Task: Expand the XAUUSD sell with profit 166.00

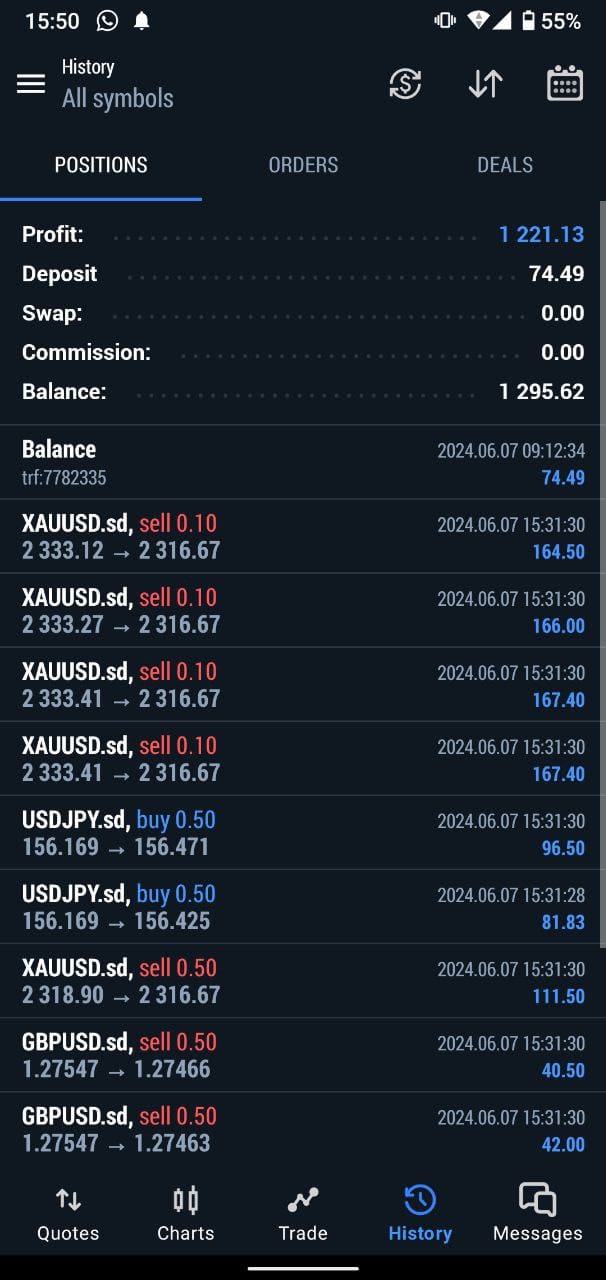Action: [303, 611]
